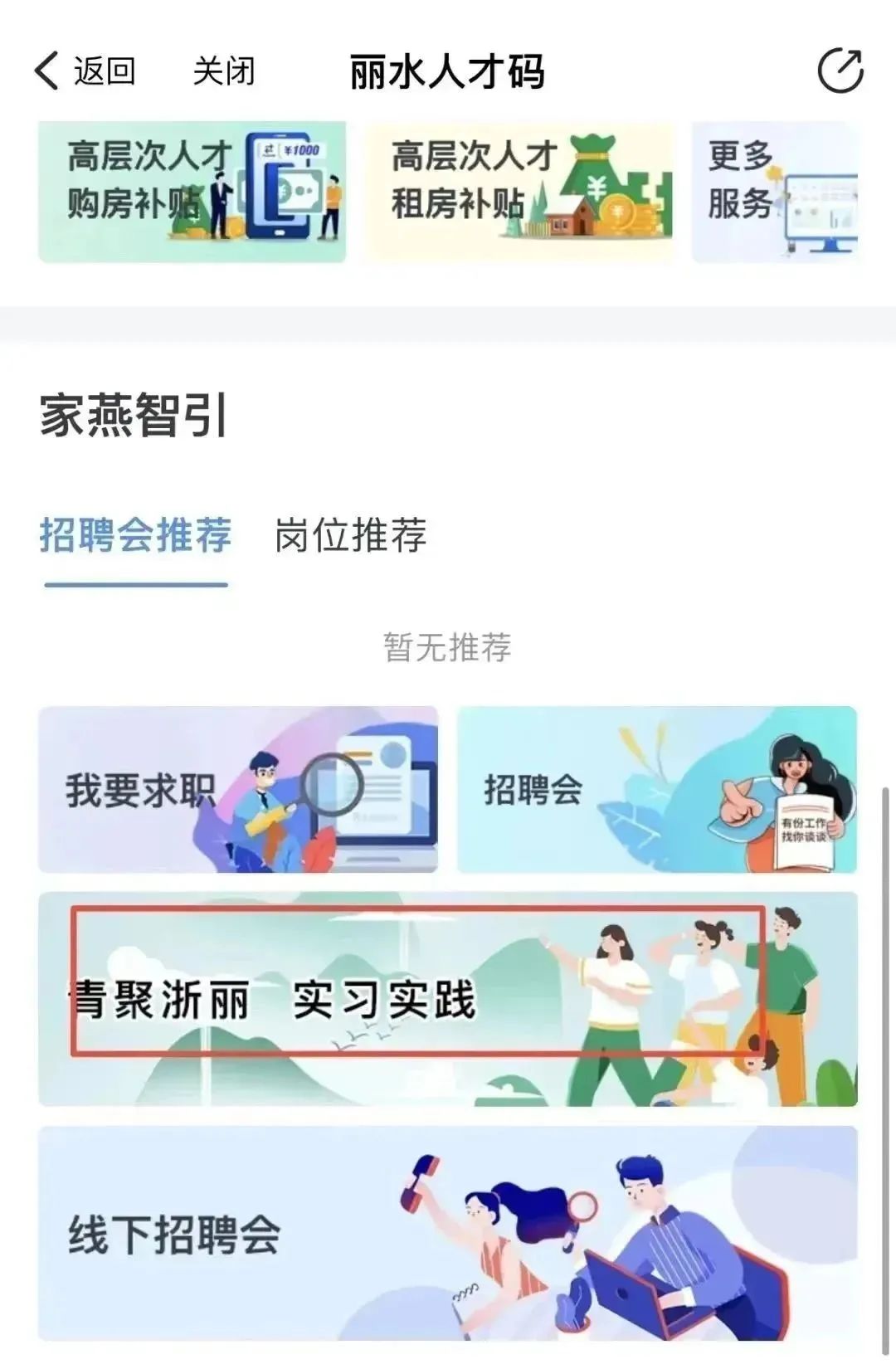
Task: Open 高层次人才购房补贴 card
Action: (x=192, y=192)
